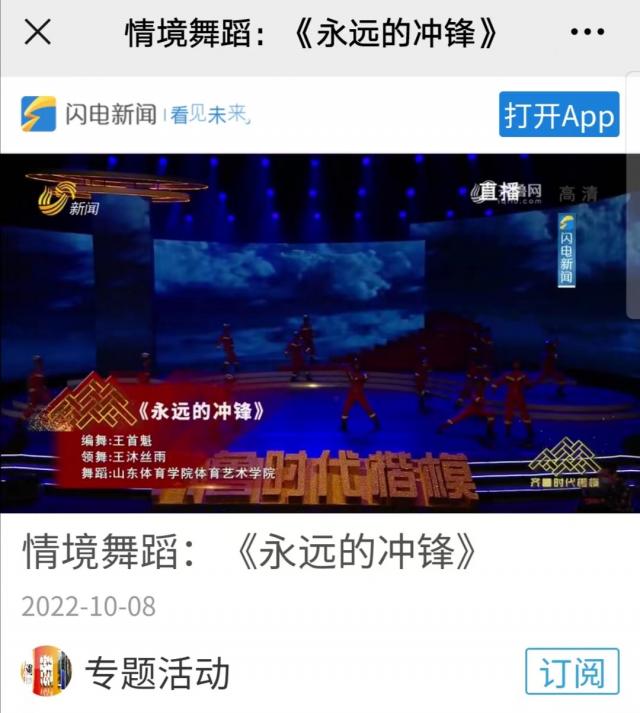Tap the 打开App button
This screenshot has width=640, height=713.
[x=559, y=115]
